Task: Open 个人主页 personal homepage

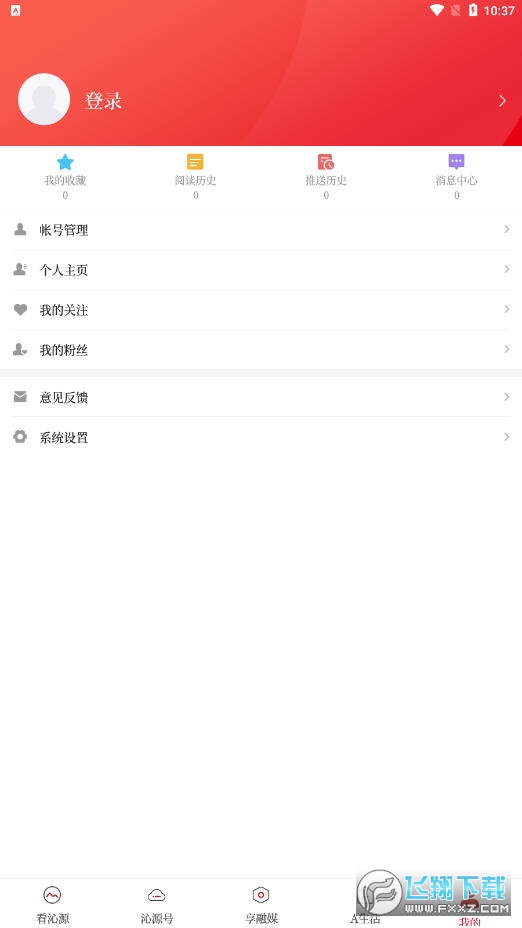Action: [261, 270]
